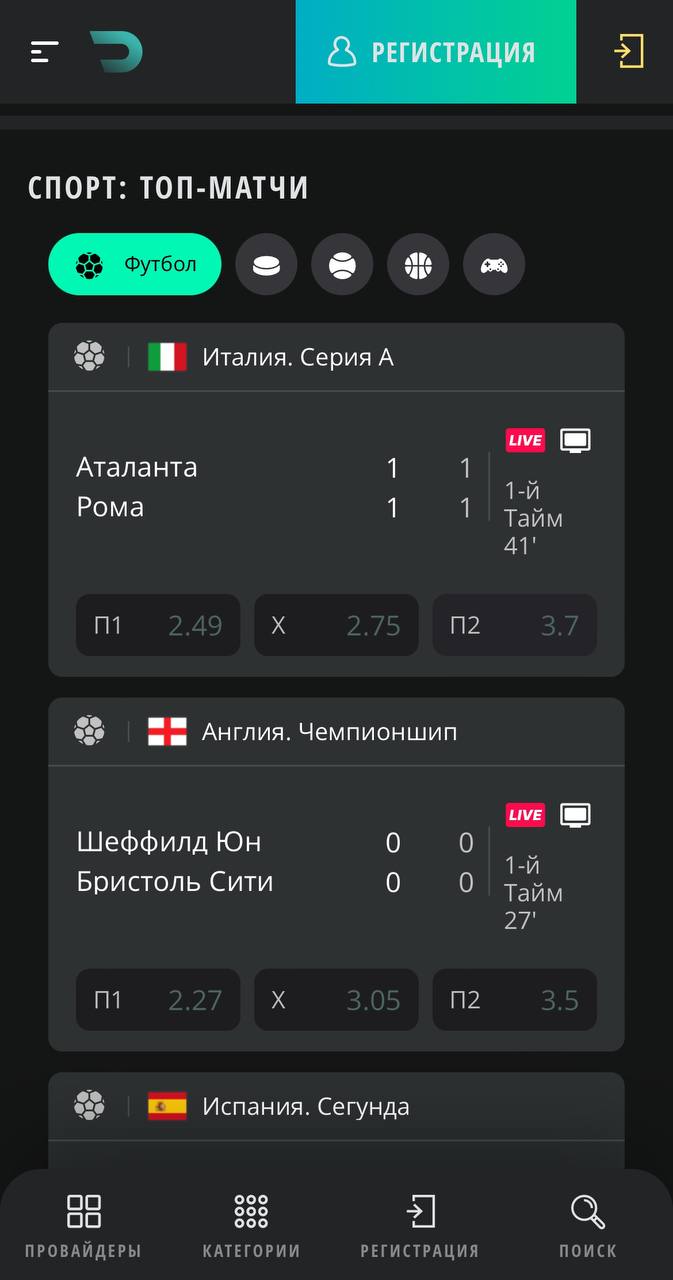This screenshot has height=1280, width=673.
Task: Switch to the basketball sport filter
Action: (x=418, y=265)
